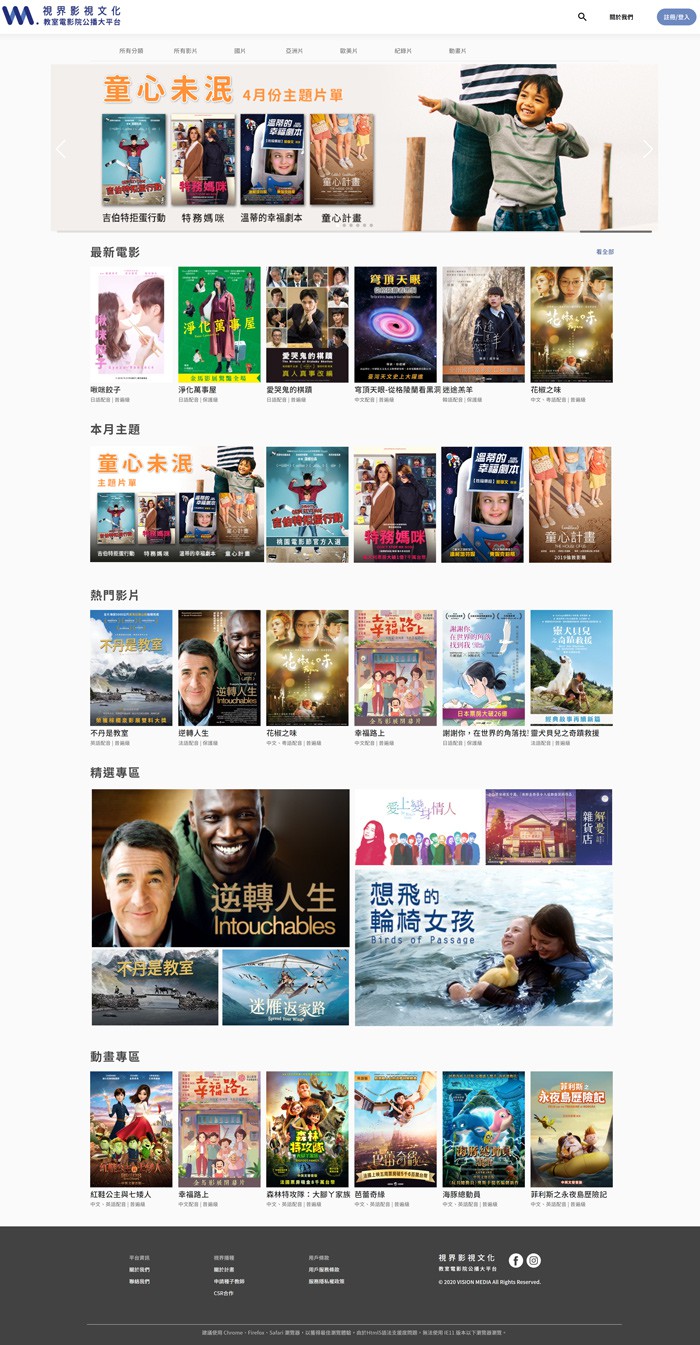Select the 紀錄片 category tab
Image resolution: width=700 pixels, height=1345 pixels.
pyautogui.click(x=403, y=50)
